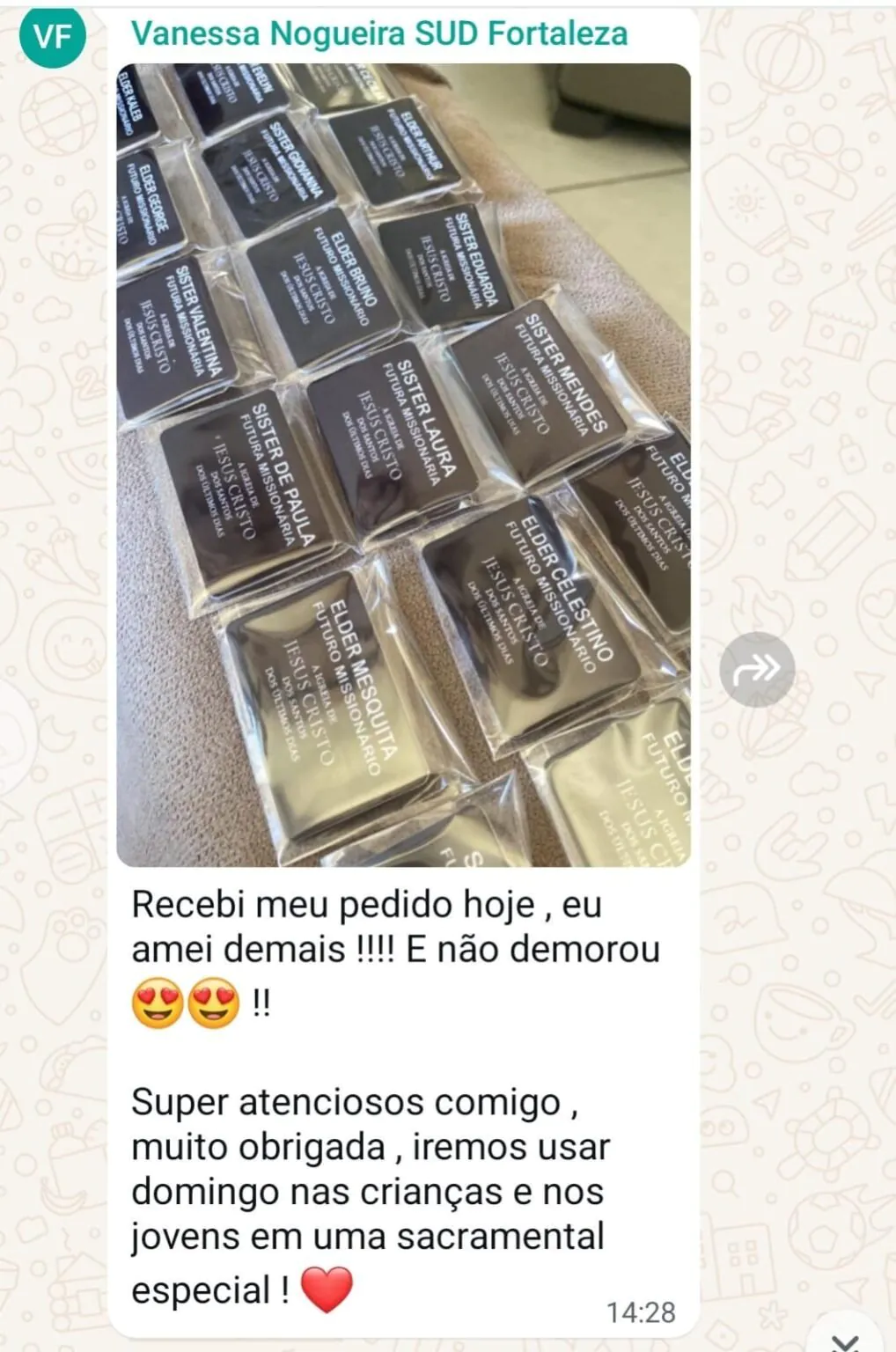The width and height of the screenshot is (896, 1352).
Task: Open Vanessa Nogueira SUD Fortaleza's contact name
Action: 379,33
